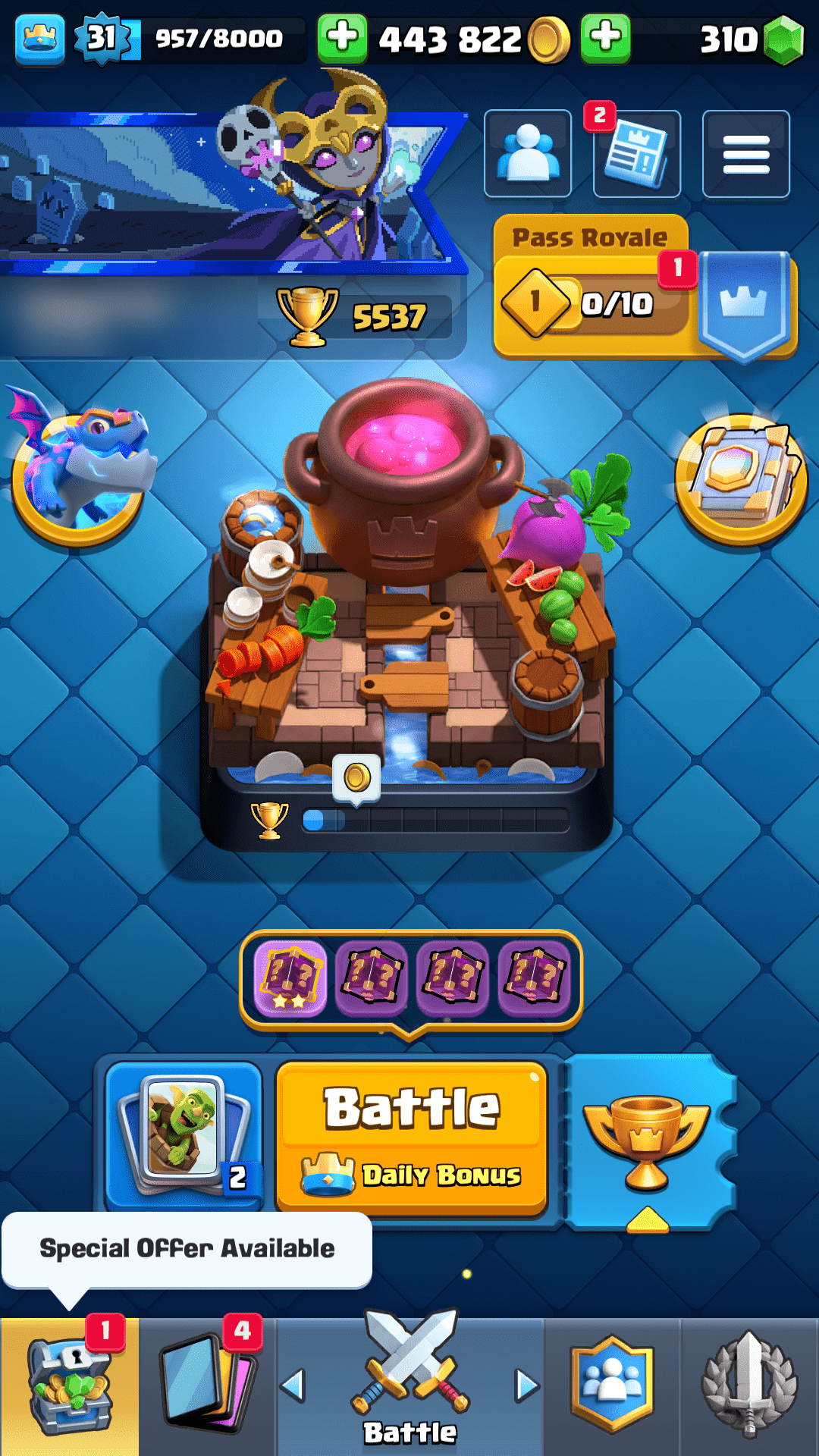The height and width of the screenshot is (1456, 819).
Task: Buy gems using the green plus button
Action: tap(605, 37)
